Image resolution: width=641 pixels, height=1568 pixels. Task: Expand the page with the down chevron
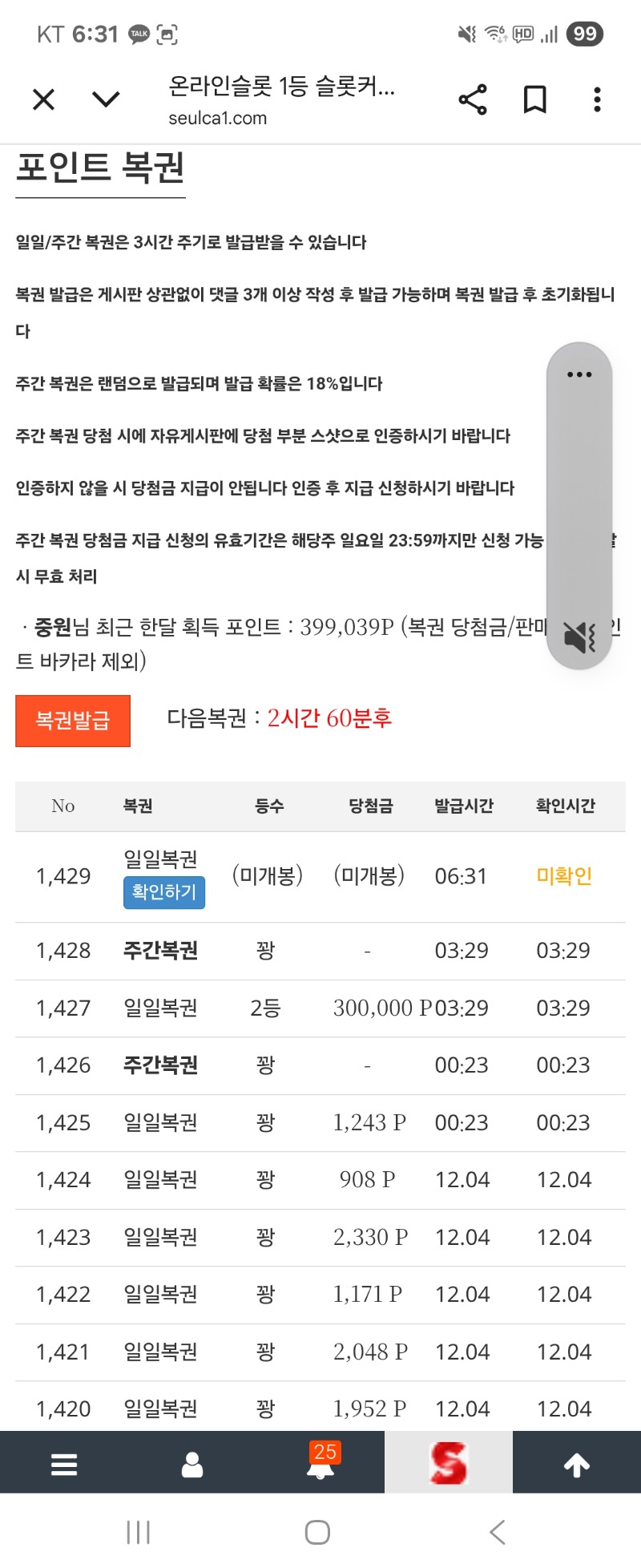(105, 99)
